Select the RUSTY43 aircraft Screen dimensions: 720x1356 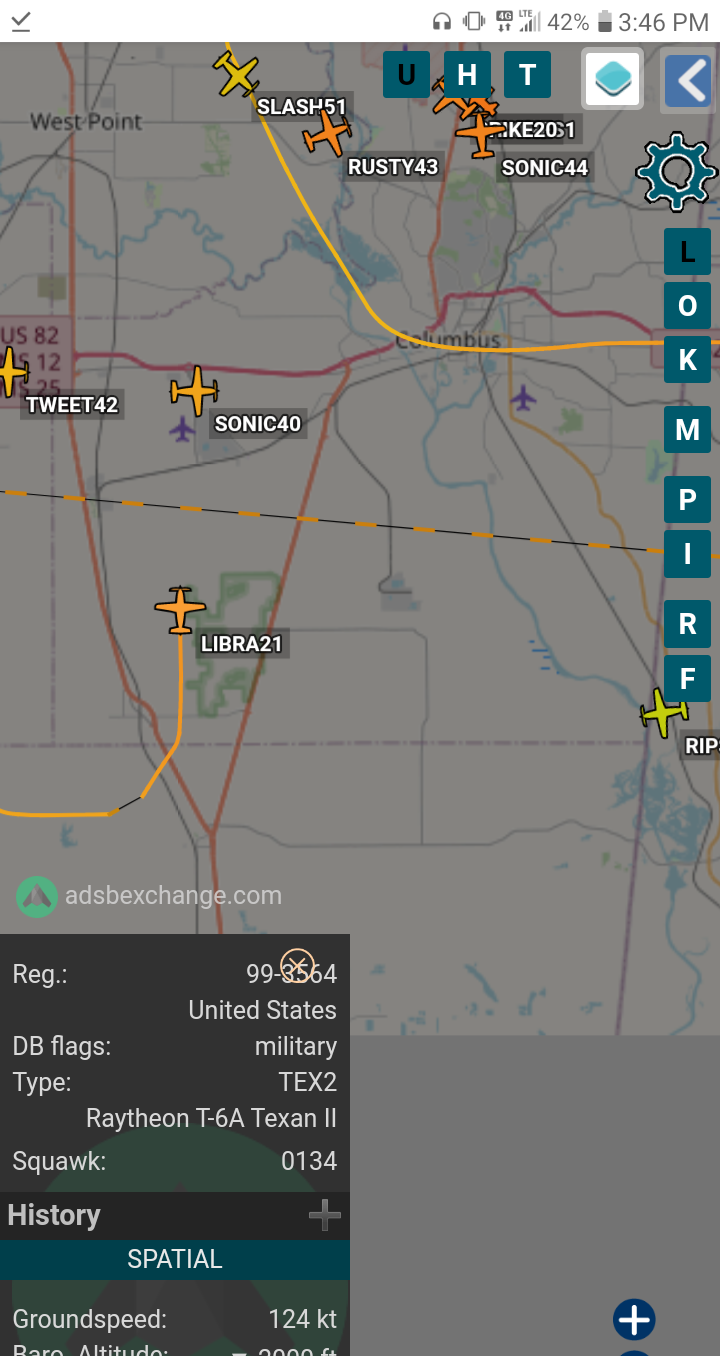click(x=327, y=133)
